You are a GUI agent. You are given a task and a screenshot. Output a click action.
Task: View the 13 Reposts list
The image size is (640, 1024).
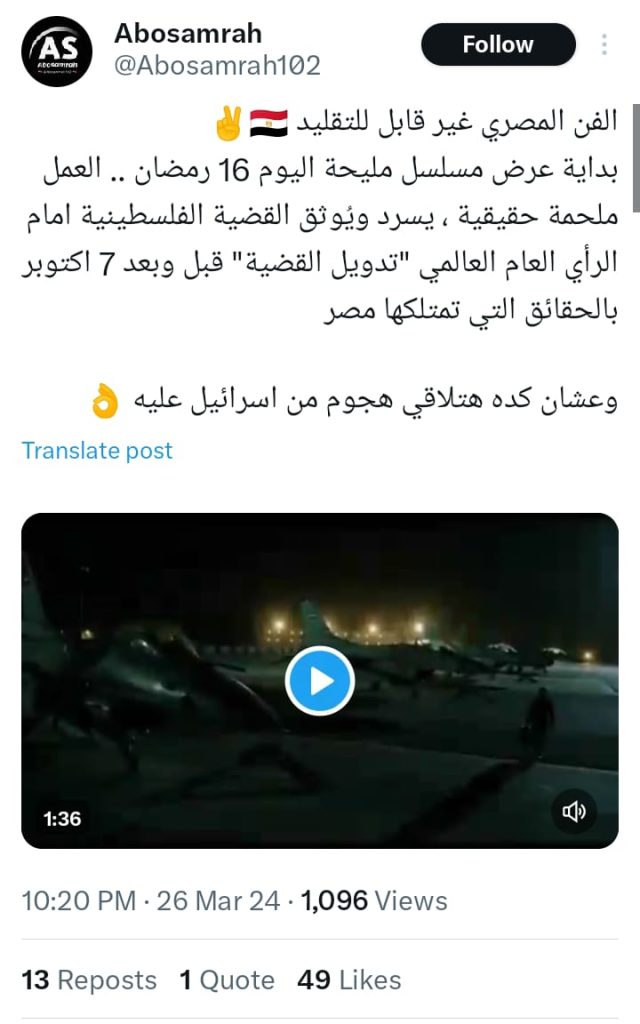(89, 980)
